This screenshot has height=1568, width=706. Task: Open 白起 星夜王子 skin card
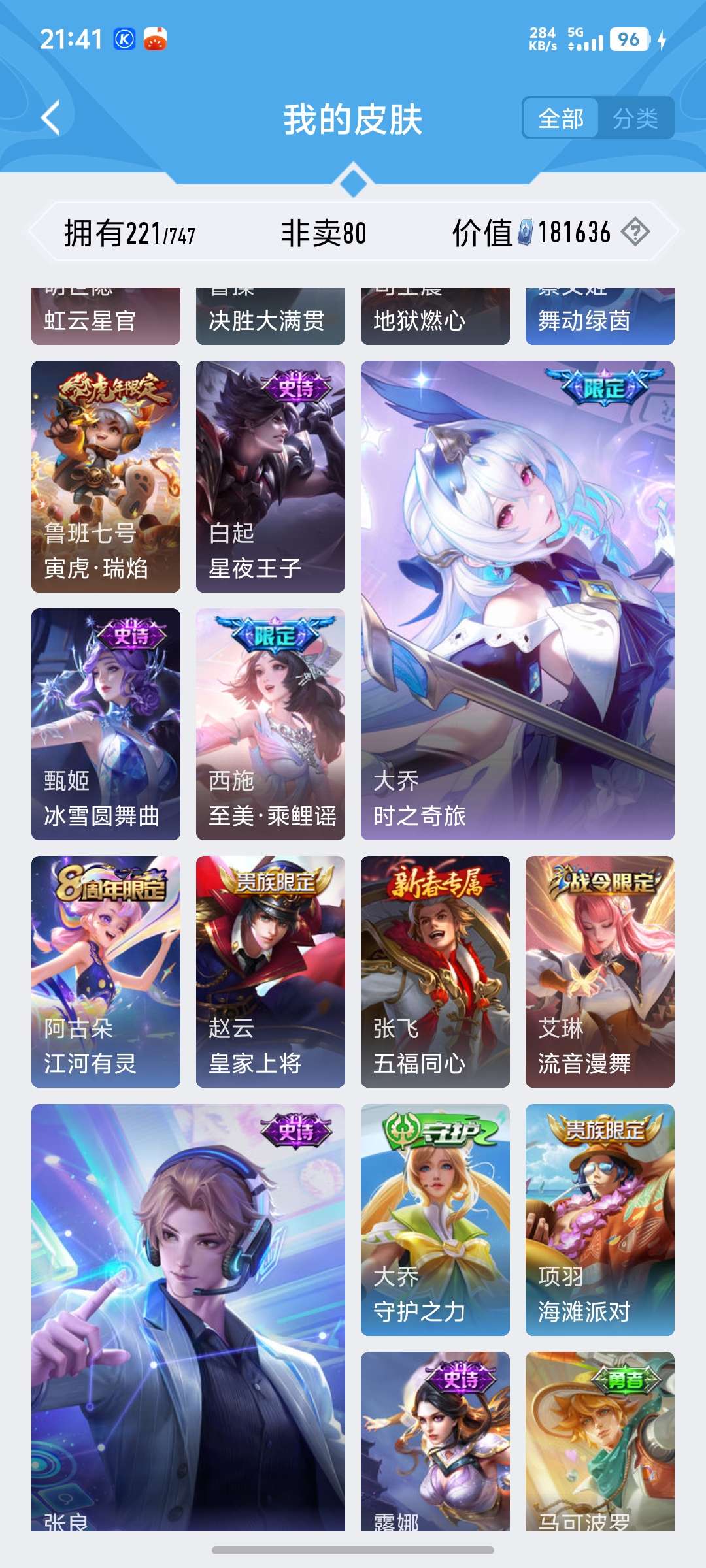tap(271, 476)
